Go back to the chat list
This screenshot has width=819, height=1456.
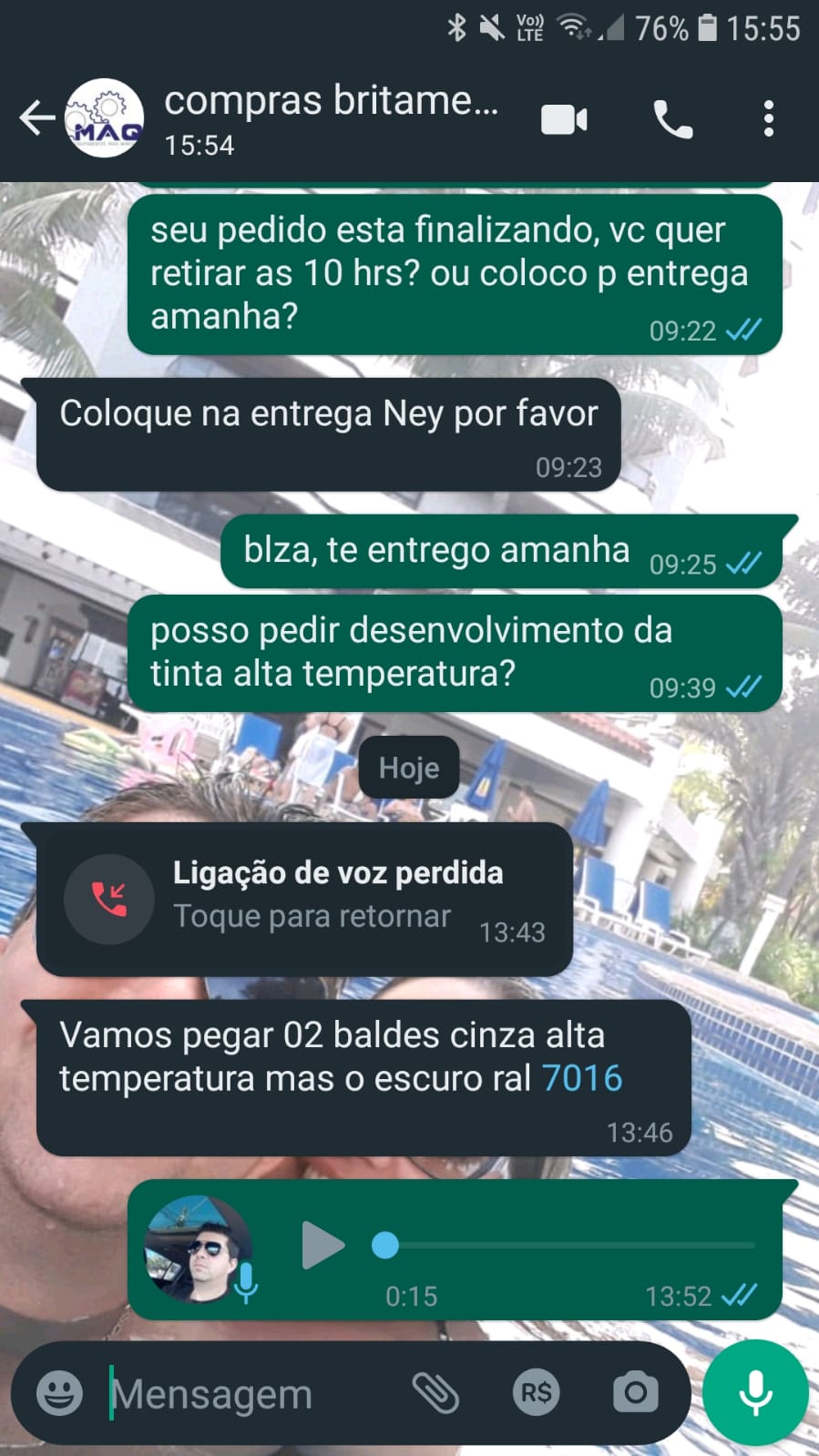(36, 118)
